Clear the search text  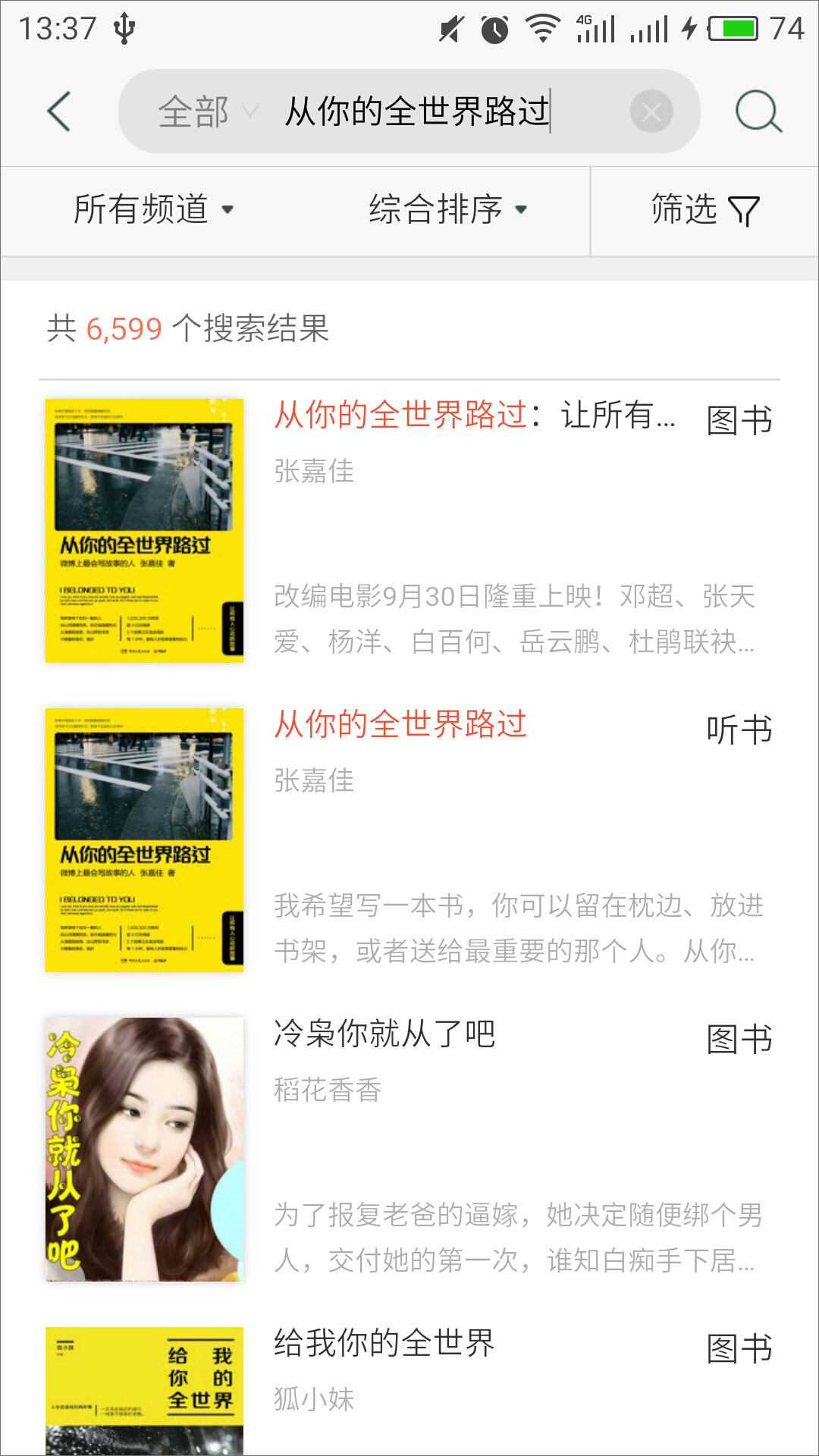651,112
